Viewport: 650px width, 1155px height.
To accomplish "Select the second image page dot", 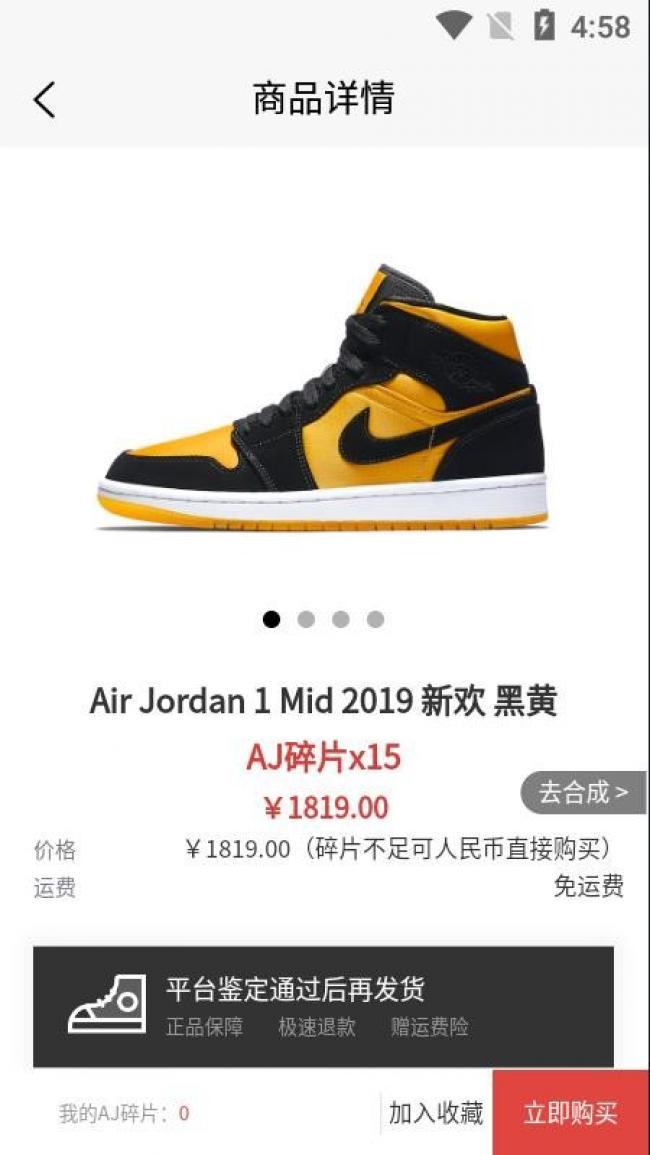I will pyautogui.click(x=306, y=619).
